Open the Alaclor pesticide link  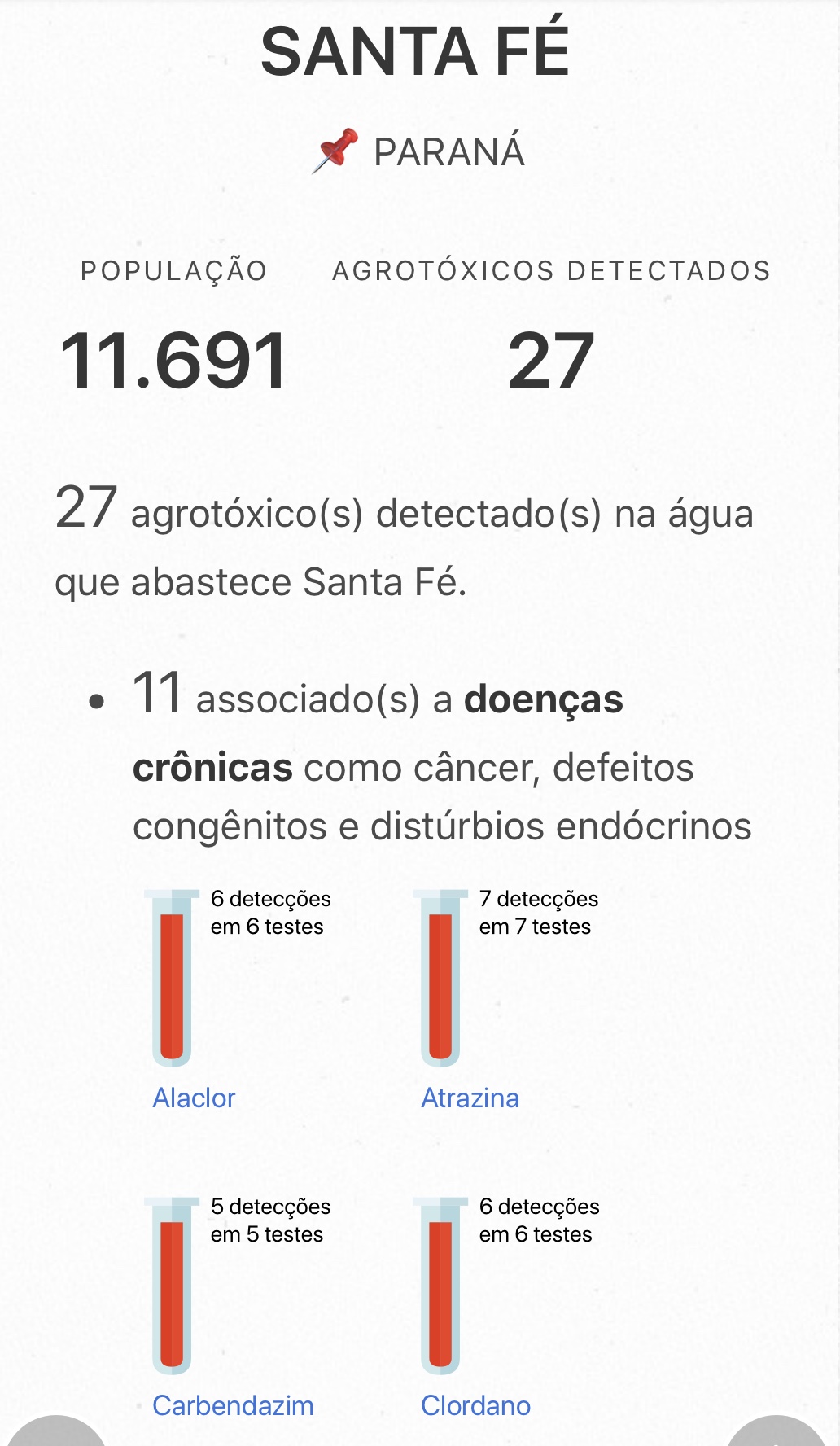194,1098
